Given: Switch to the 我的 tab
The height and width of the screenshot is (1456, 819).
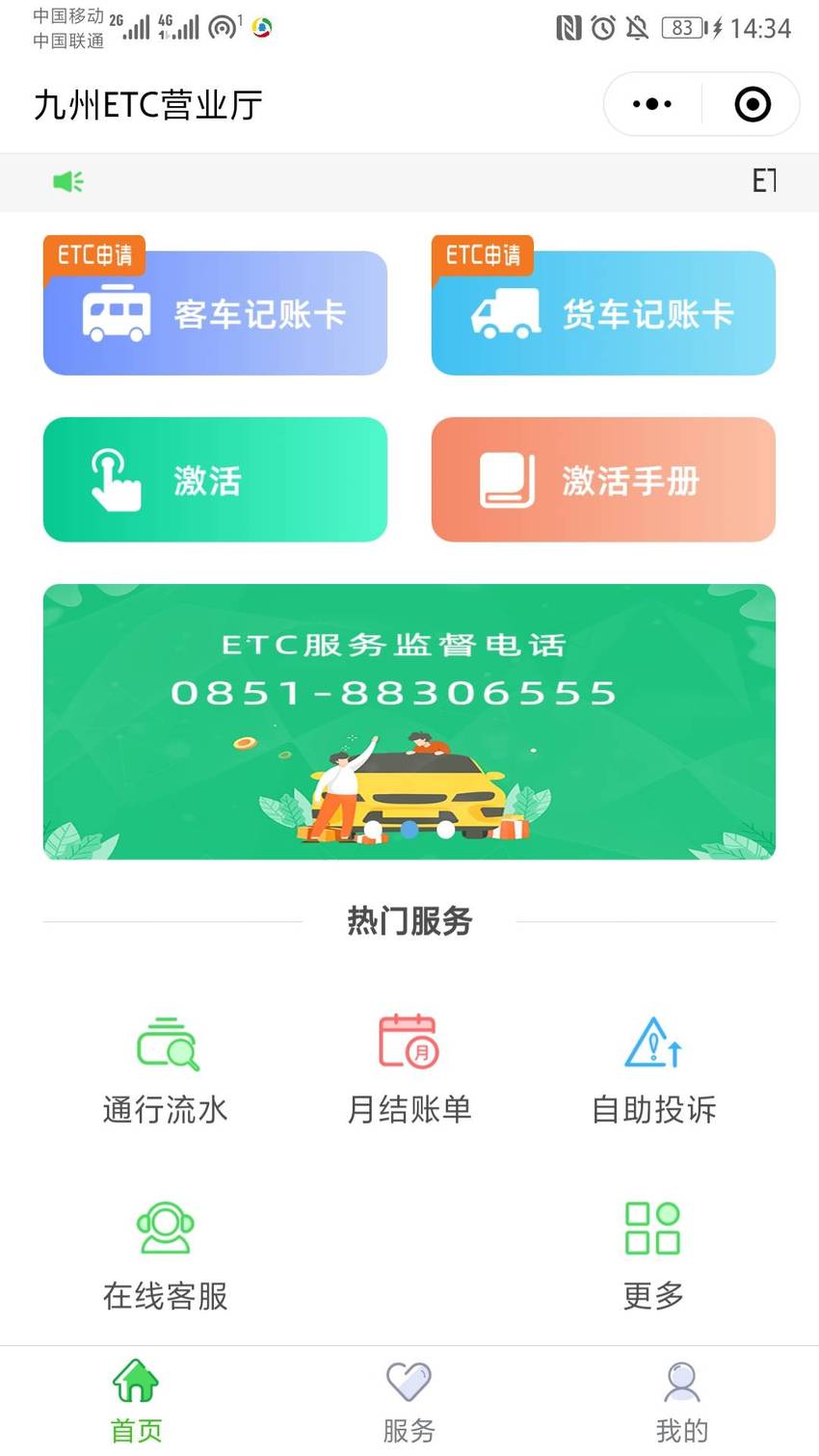Looking at the screenshot, I should pyautogui.click(x=682, y=1402).
